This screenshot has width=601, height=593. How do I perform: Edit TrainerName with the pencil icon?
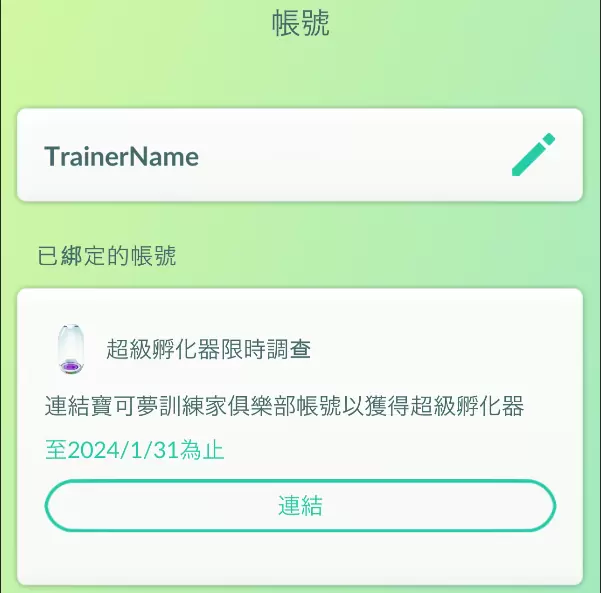tap(532, 156)
